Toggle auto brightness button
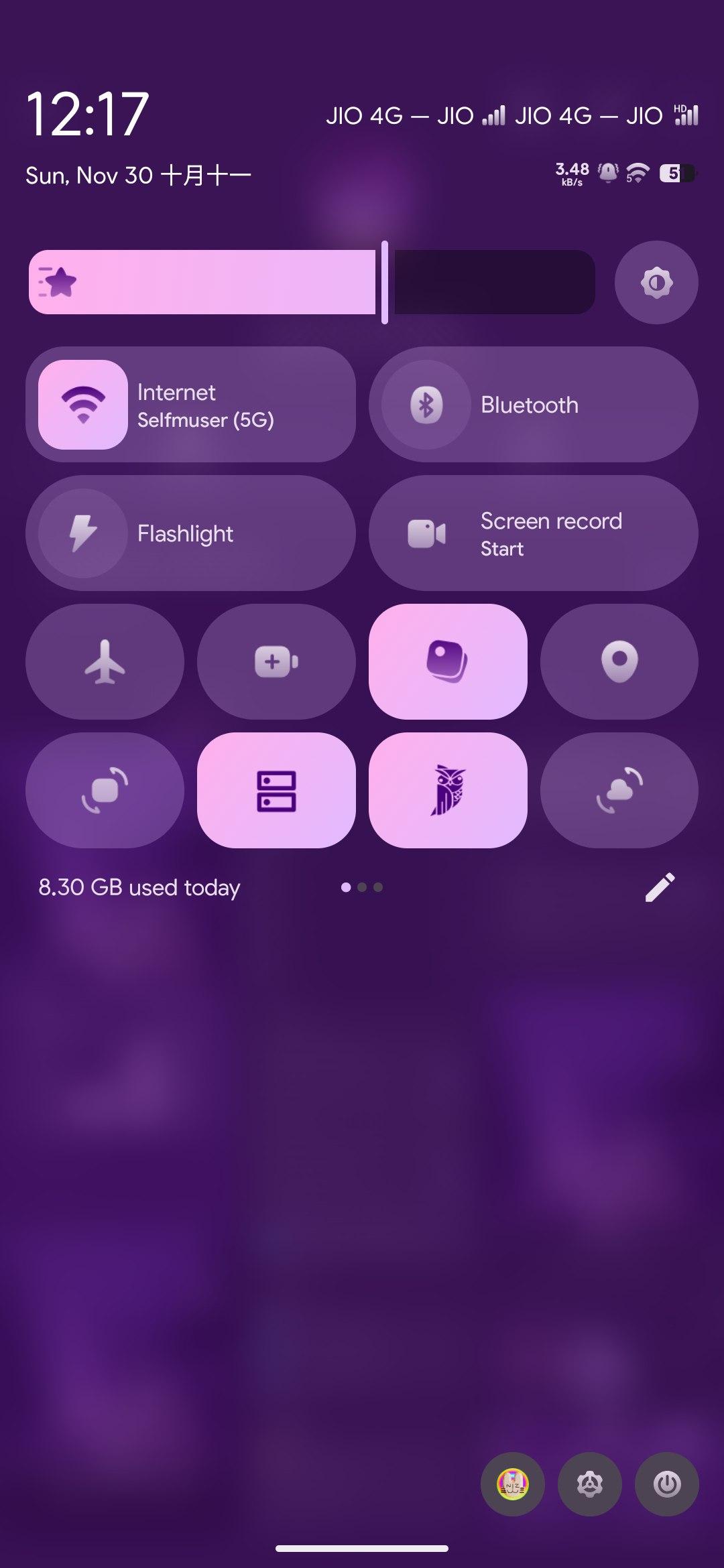724x1568 pixels. [656, 282]
